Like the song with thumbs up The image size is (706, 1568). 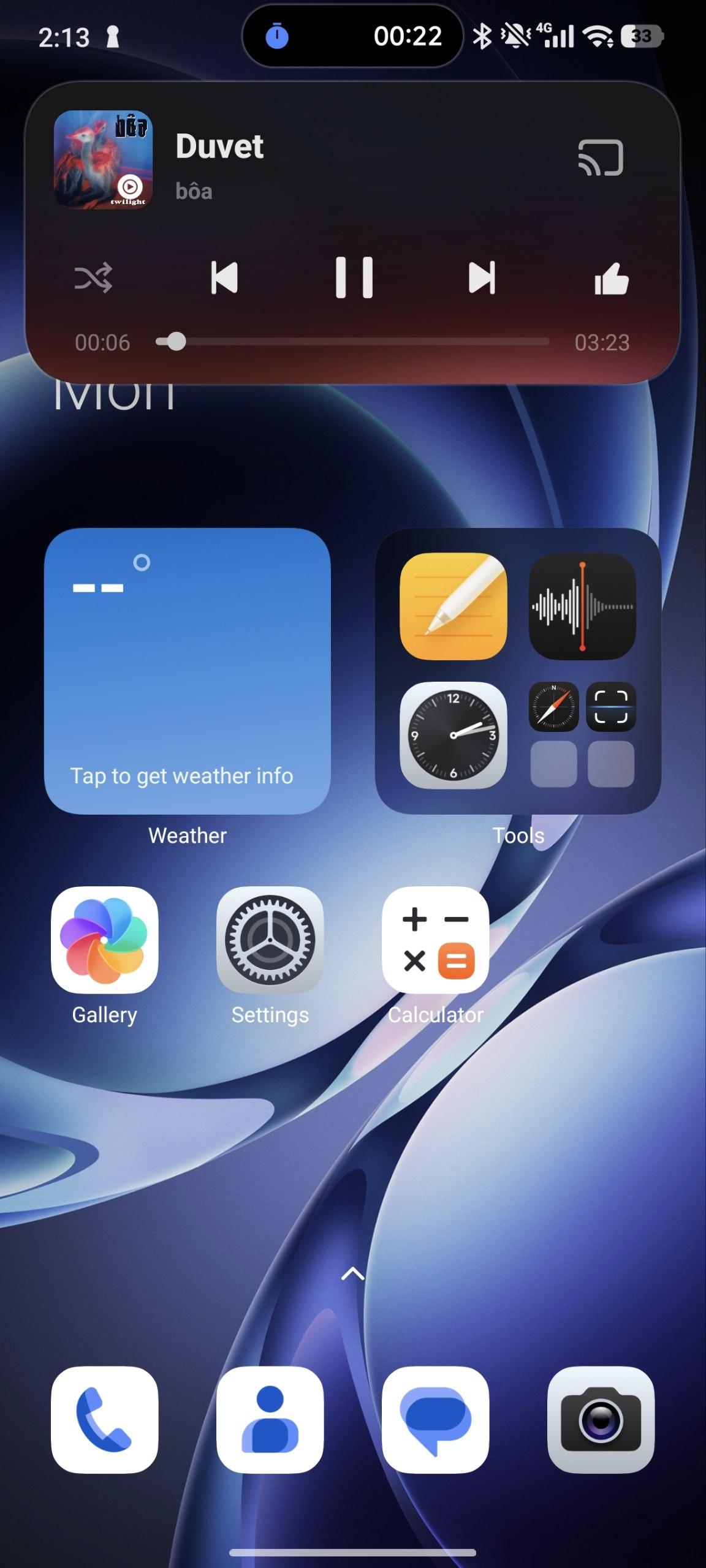(611, 279)
